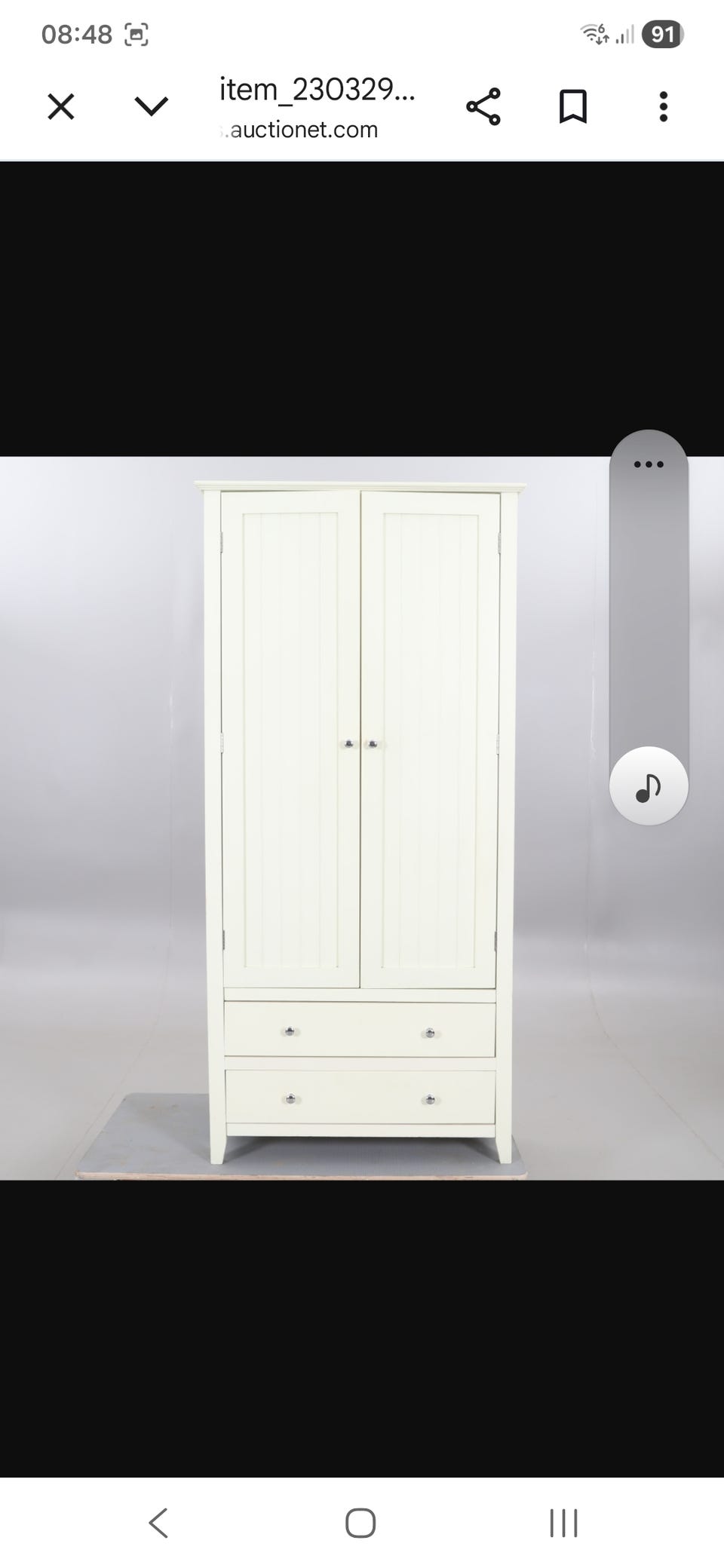
Task: Tap the floating music note button
Action: click(x=649, y=786)
